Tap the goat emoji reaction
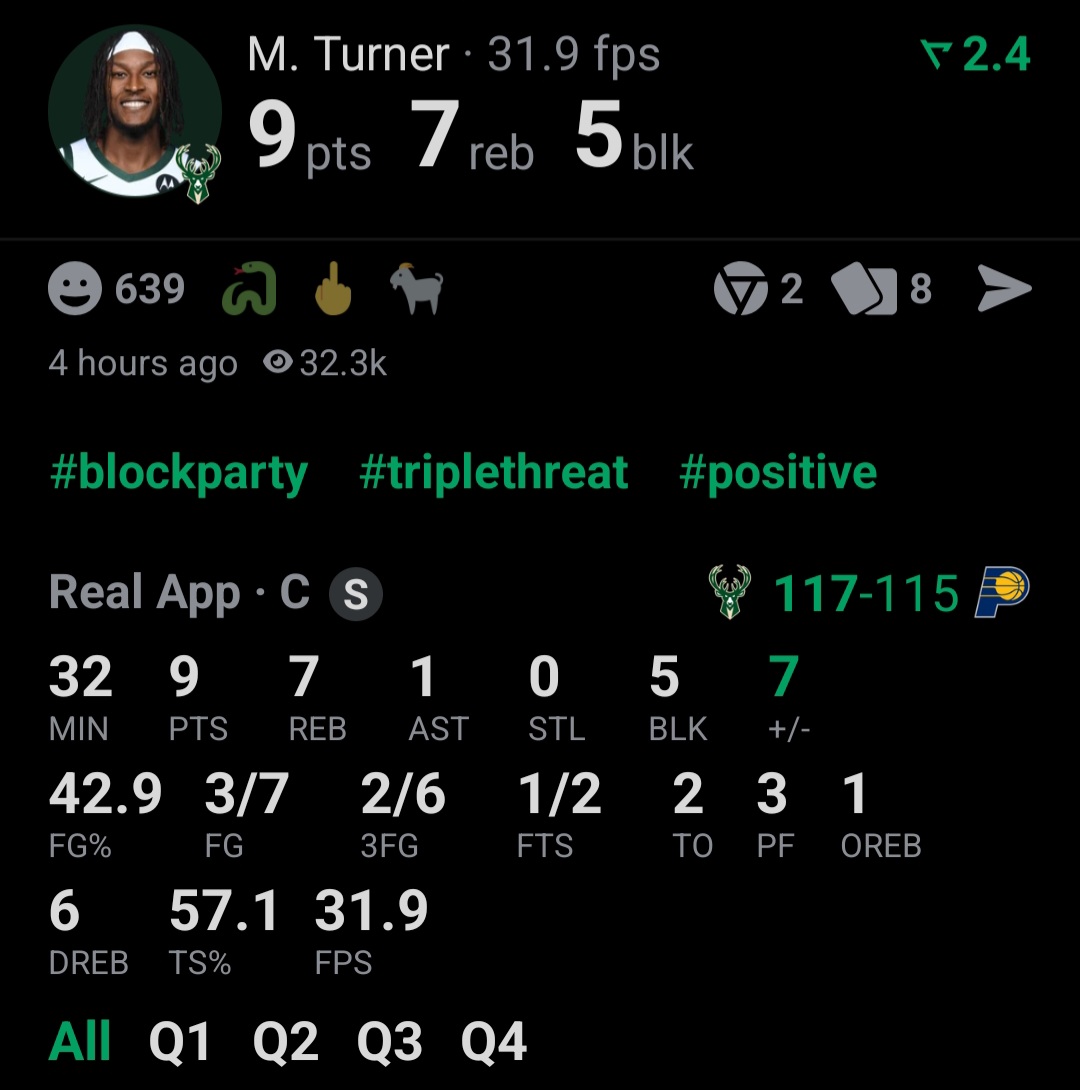 tap(416, 288)
